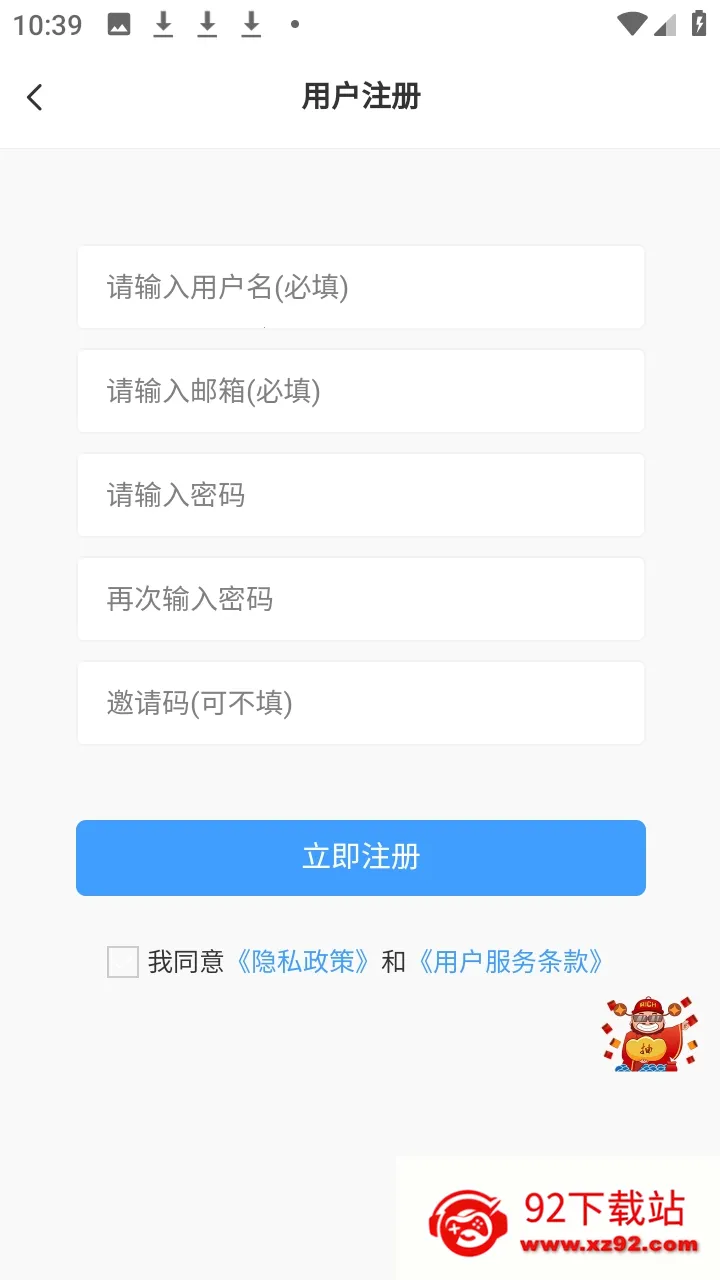Tap the back arrow to exit registration
This screenshot has height=1280, width=720.
(x=35, y=97)
